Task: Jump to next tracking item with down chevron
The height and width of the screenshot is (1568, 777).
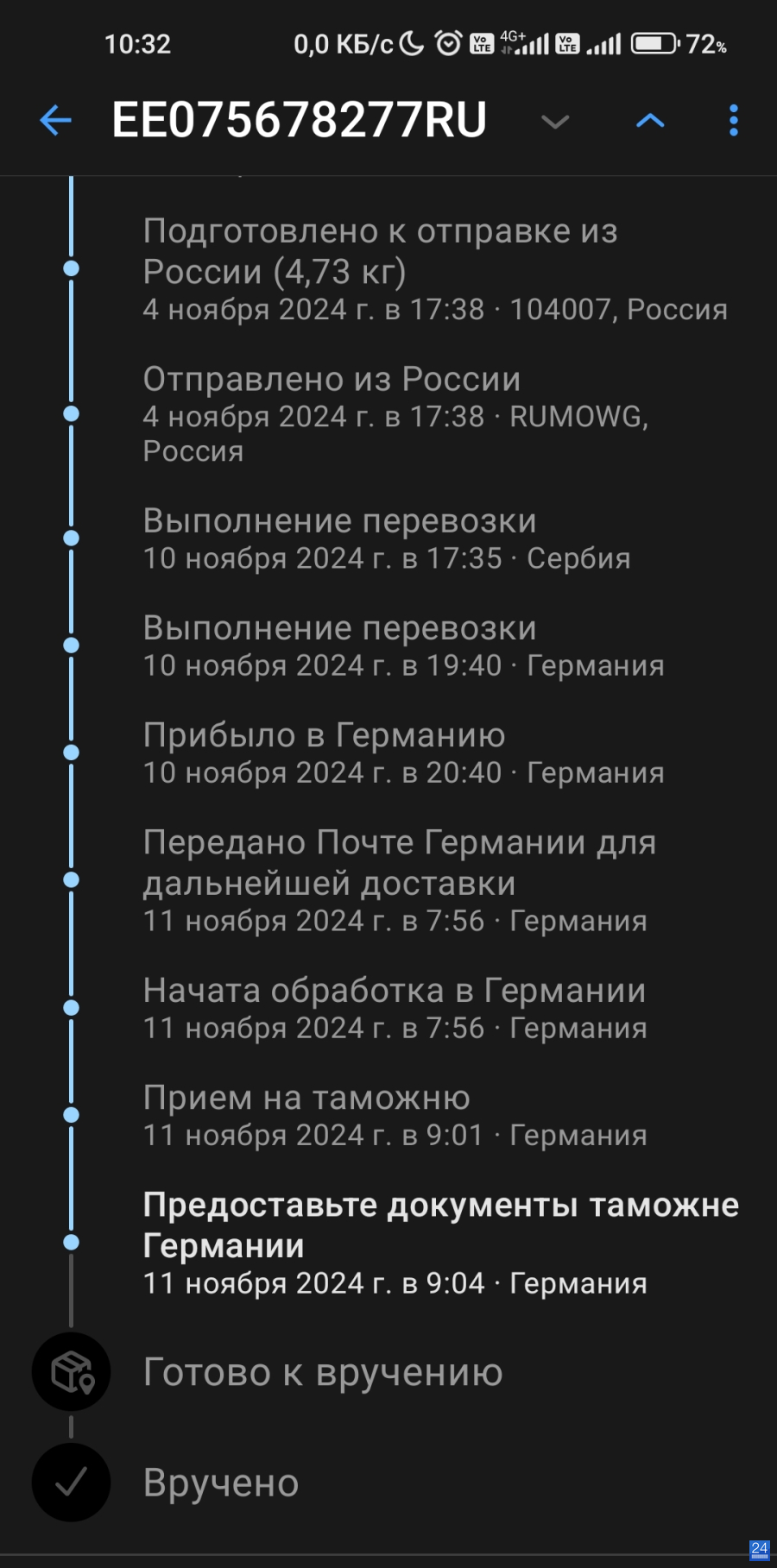Action: click(x=555, y=122)
